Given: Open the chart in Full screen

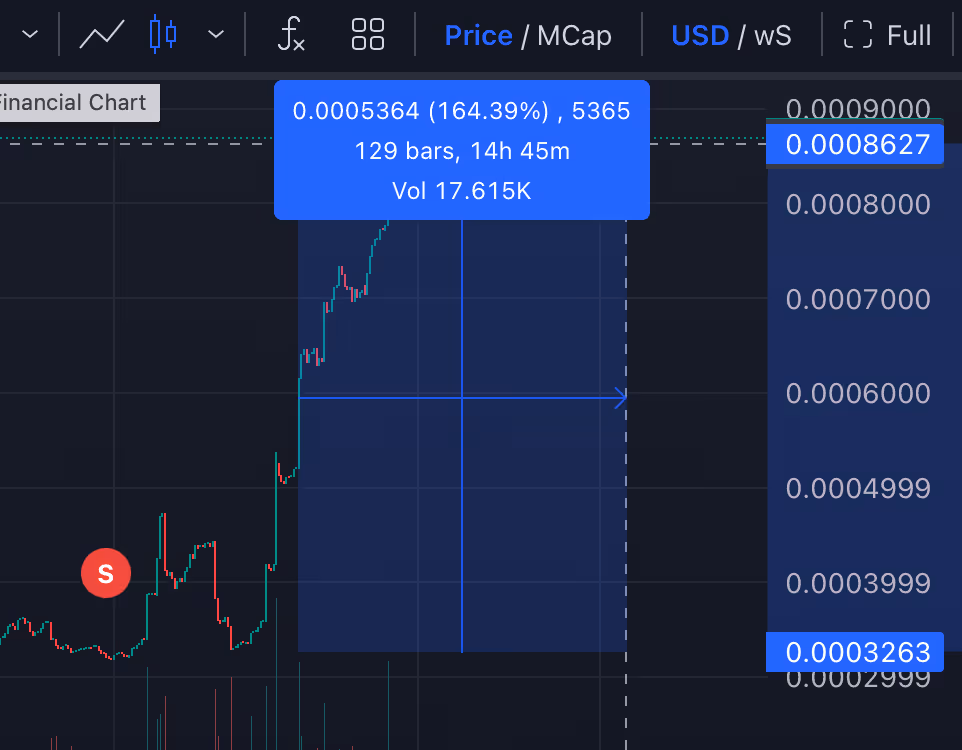Looking at the screenshot, I should point(887,34).
